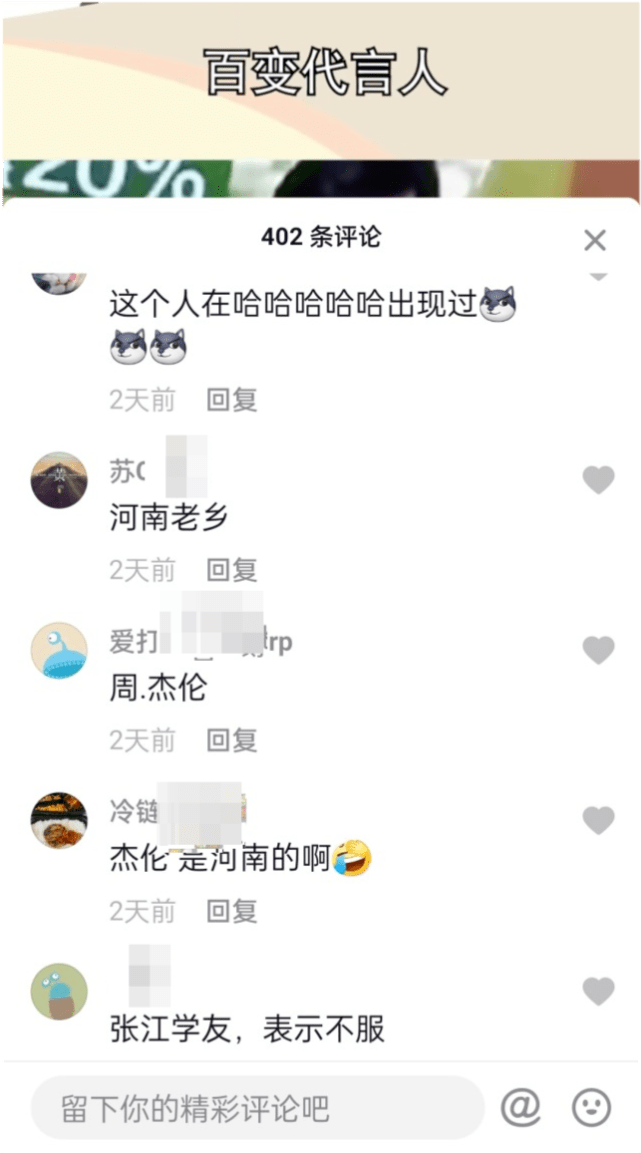Reply to the comment 这个人在哈哈哈哈哈出现过
This screenshot has height=1153, width=641.
coord(232,400)
